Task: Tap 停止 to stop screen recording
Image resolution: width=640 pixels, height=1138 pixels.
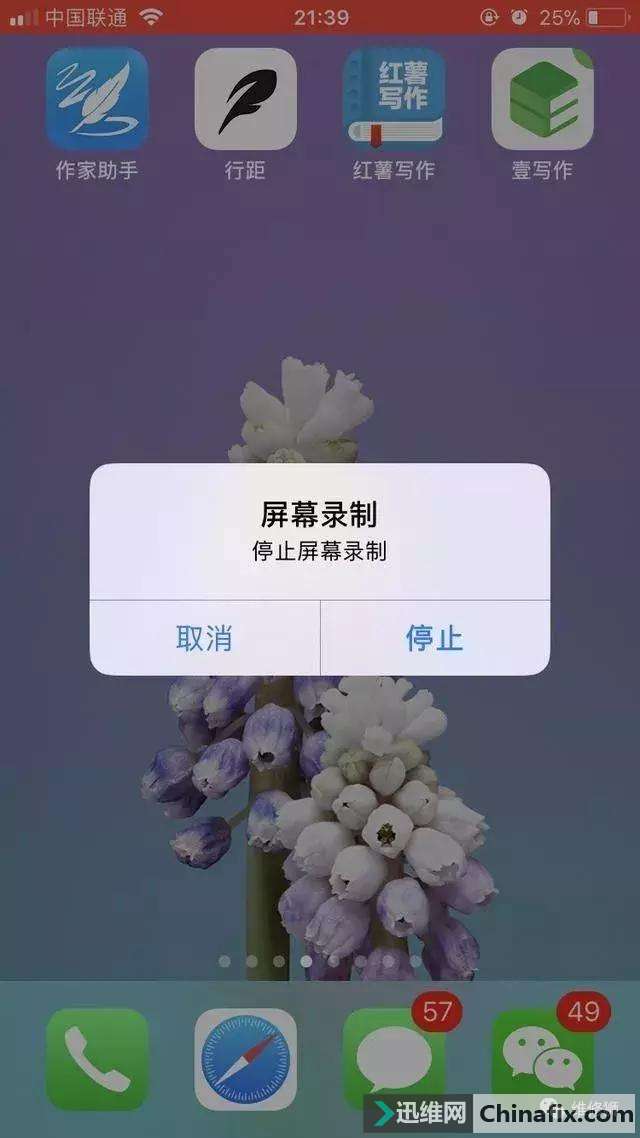Action: pyautogui.click(x=434, y=638)
